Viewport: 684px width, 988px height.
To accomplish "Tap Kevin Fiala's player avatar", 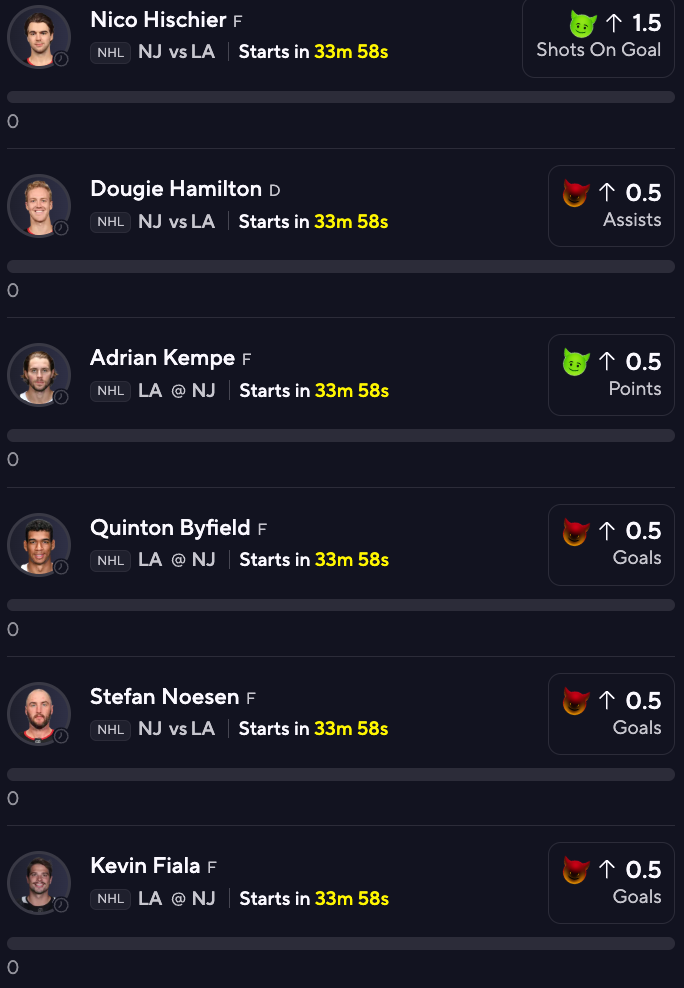I will (x=39, y=883).
